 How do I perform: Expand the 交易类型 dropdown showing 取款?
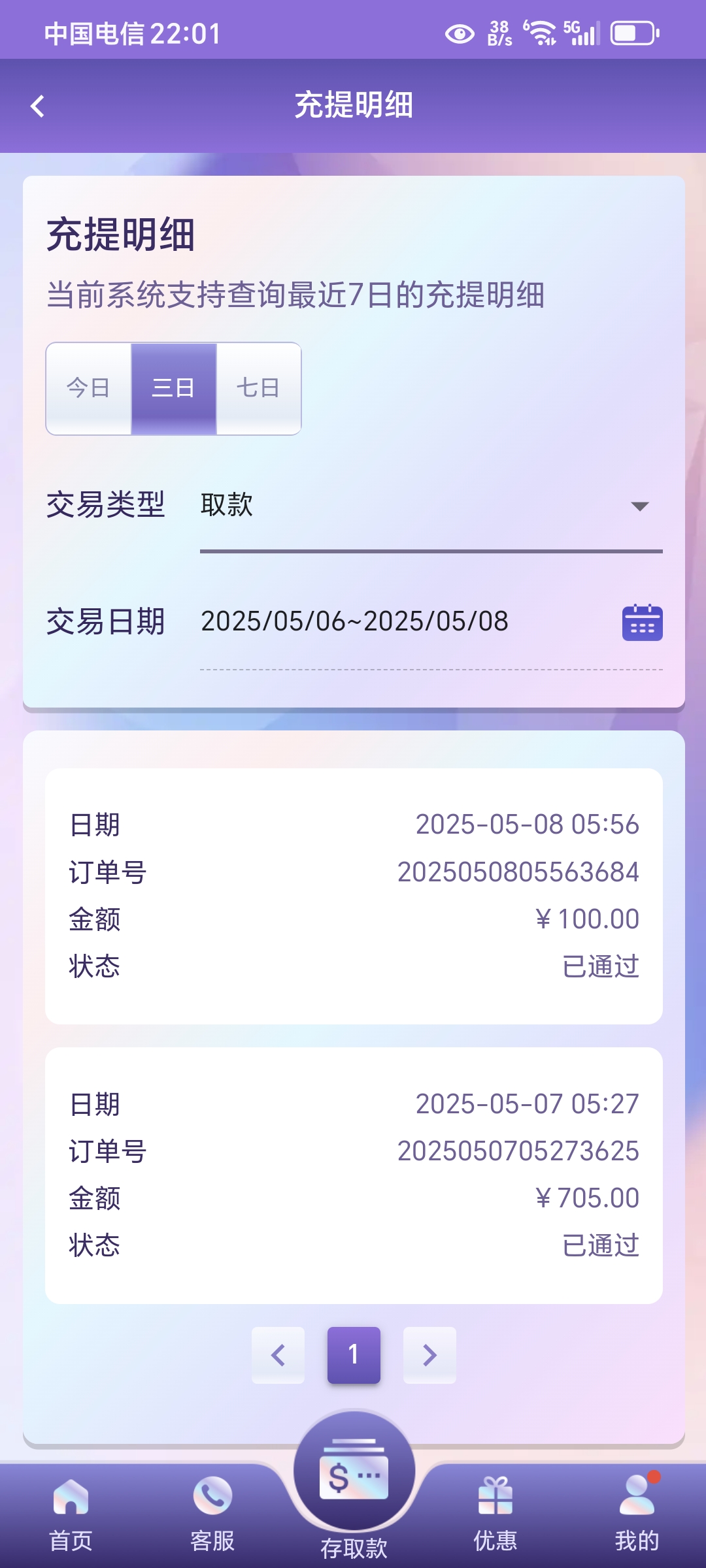431,506
